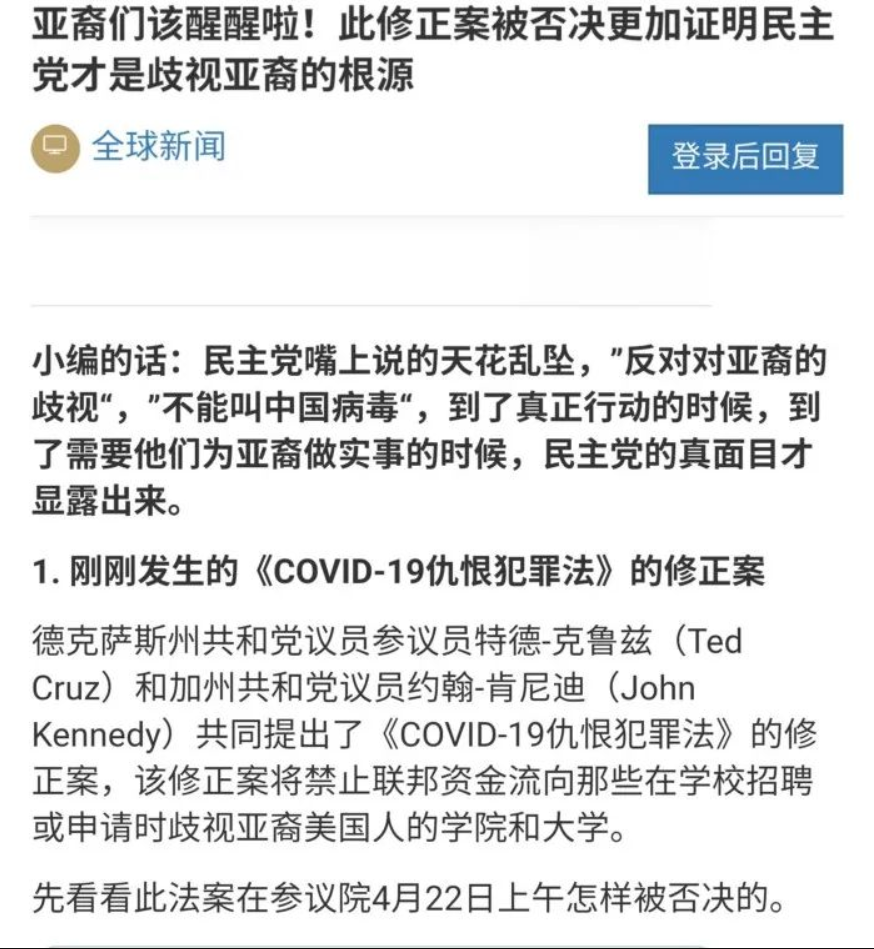Open the 全球新闻 author link
Viewport: 874px width, 949px height.
pyautogui.click(x=158, y=147)
